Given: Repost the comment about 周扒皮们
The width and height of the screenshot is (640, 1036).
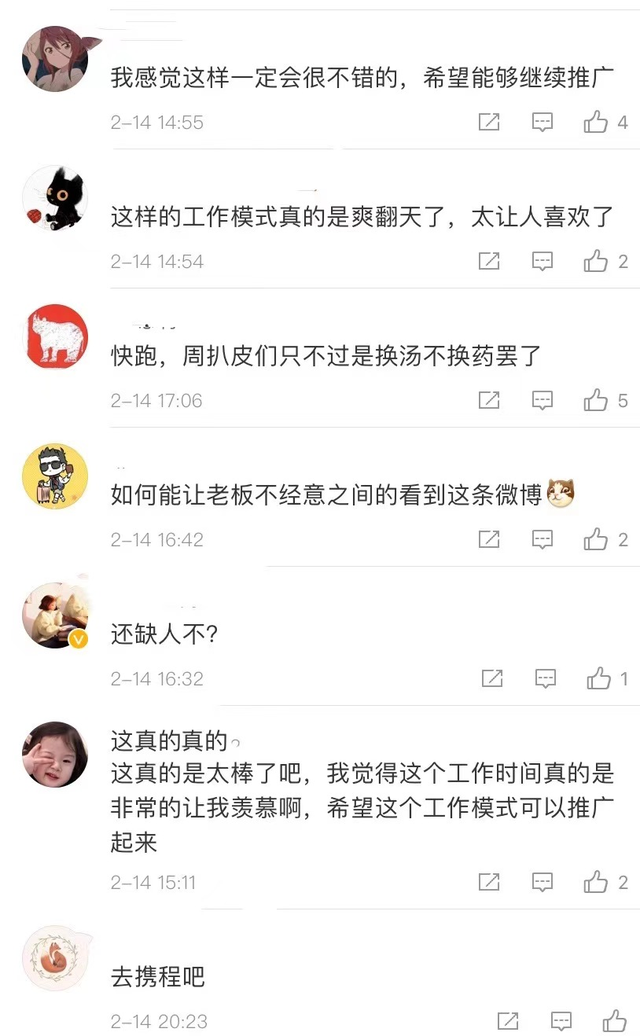Looking at the screenshot, I should pos(489,400).
